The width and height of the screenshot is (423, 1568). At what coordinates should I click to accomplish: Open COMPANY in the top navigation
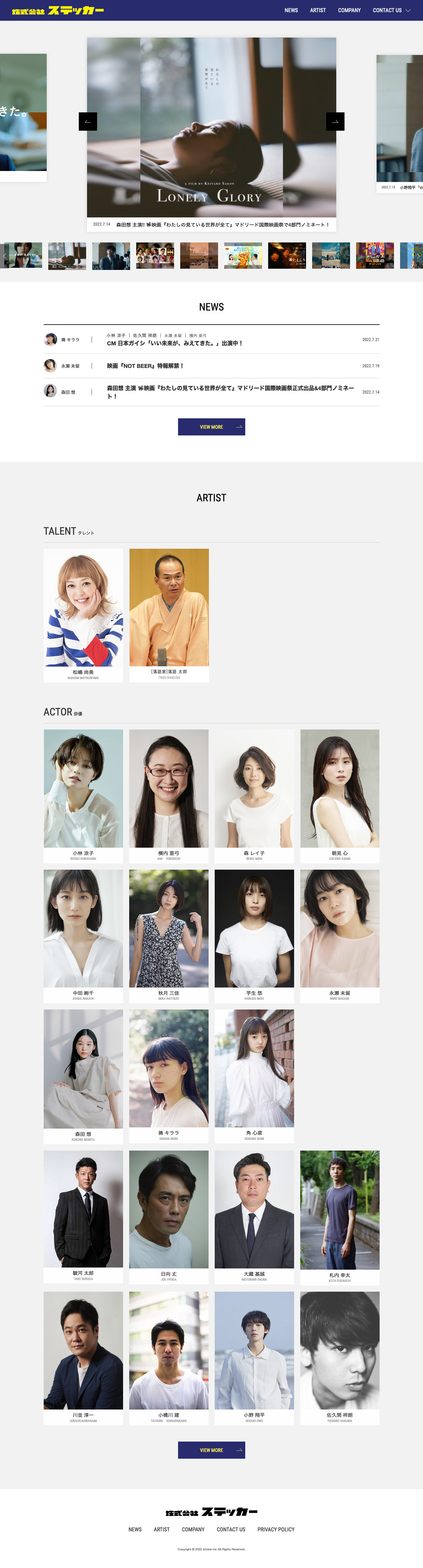pyautogui.click(x=349, y=10)
